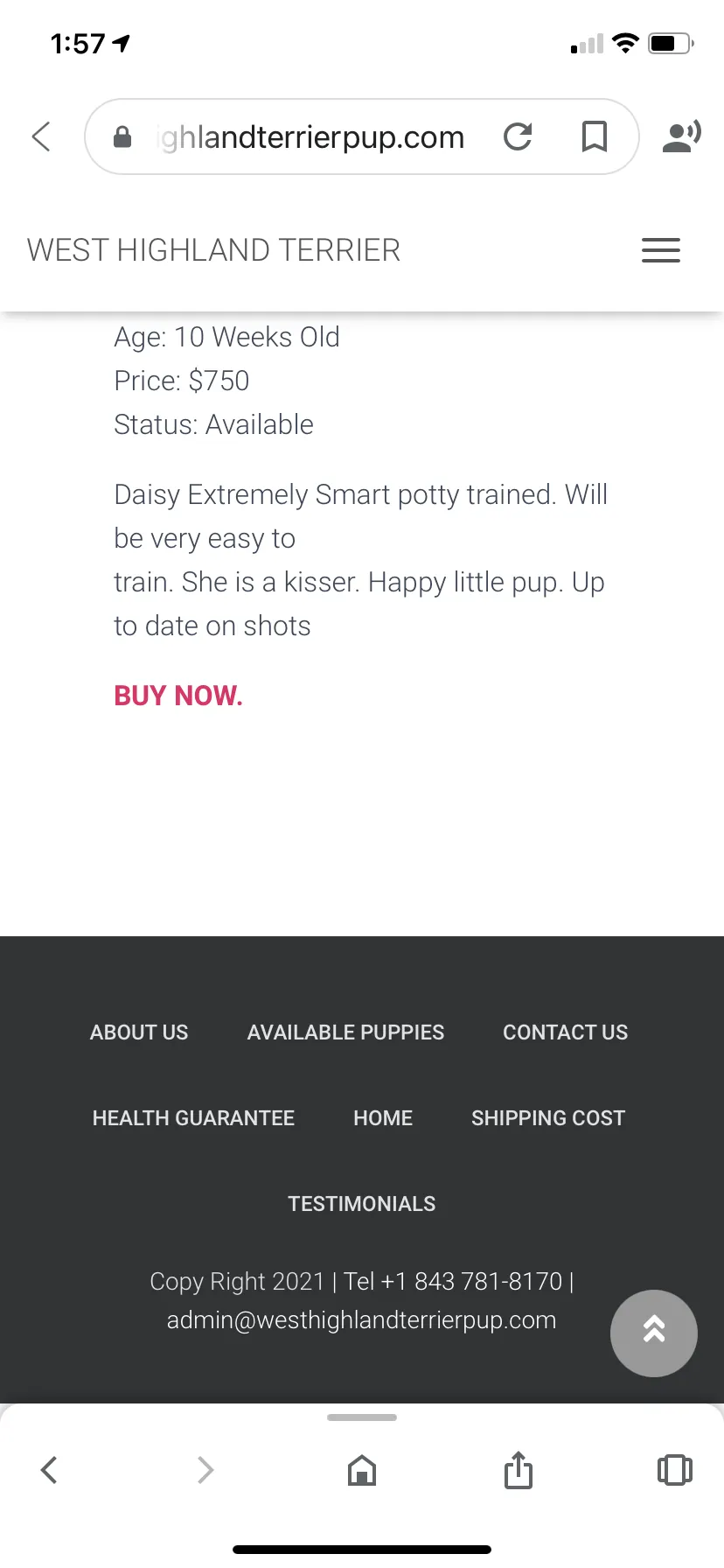Tap the address bar URL
The image size is (724, 1568).
[310, 137]
